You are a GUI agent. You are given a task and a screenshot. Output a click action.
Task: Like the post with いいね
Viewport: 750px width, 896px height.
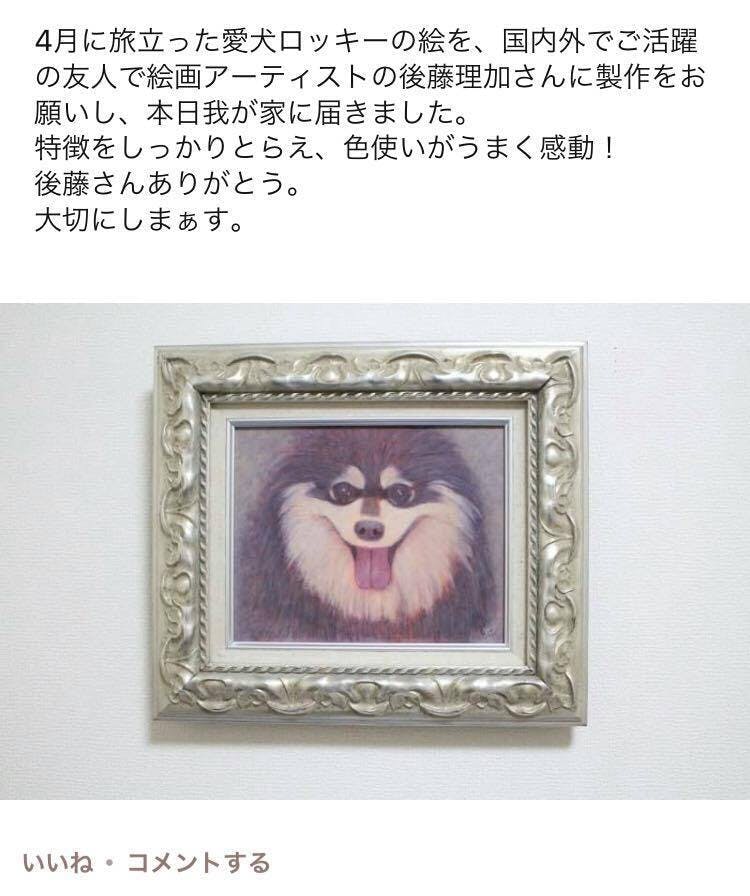pyautogui.click(x=60, y=861)
